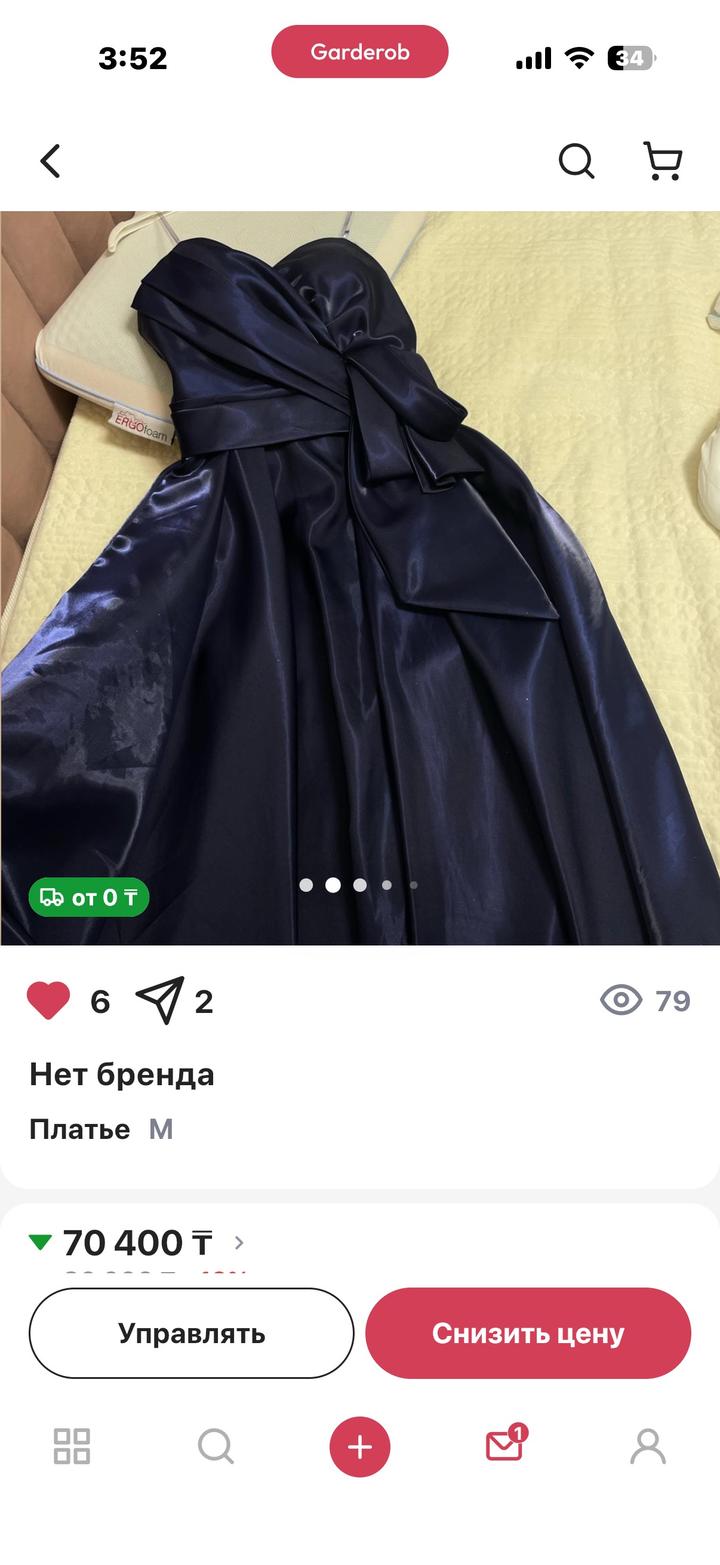Switch to the profile tab
Screen dimensions: 720x1565
pos(648,1446)
